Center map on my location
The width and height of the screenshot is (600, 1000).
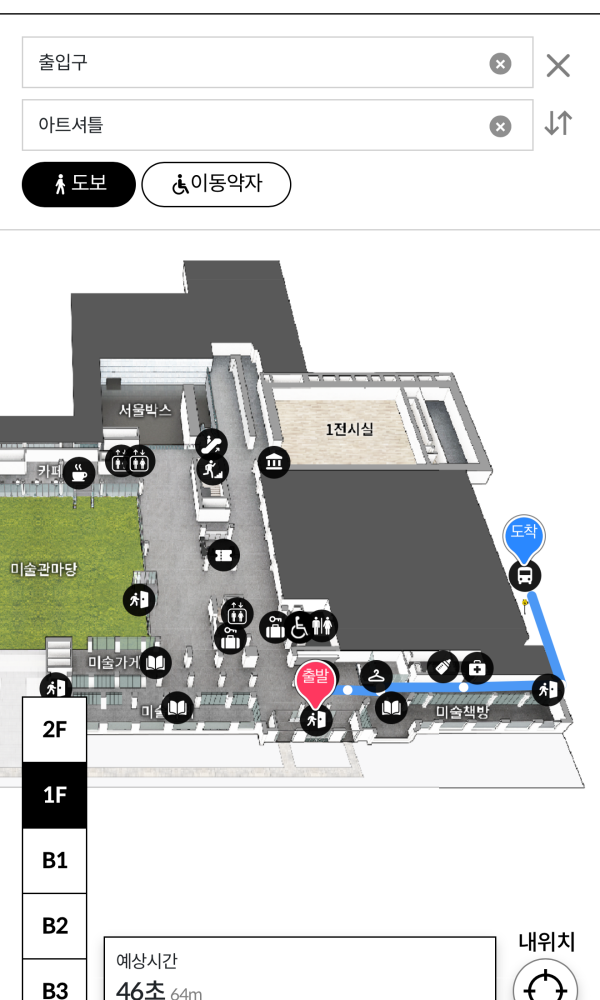pos(546,982)
